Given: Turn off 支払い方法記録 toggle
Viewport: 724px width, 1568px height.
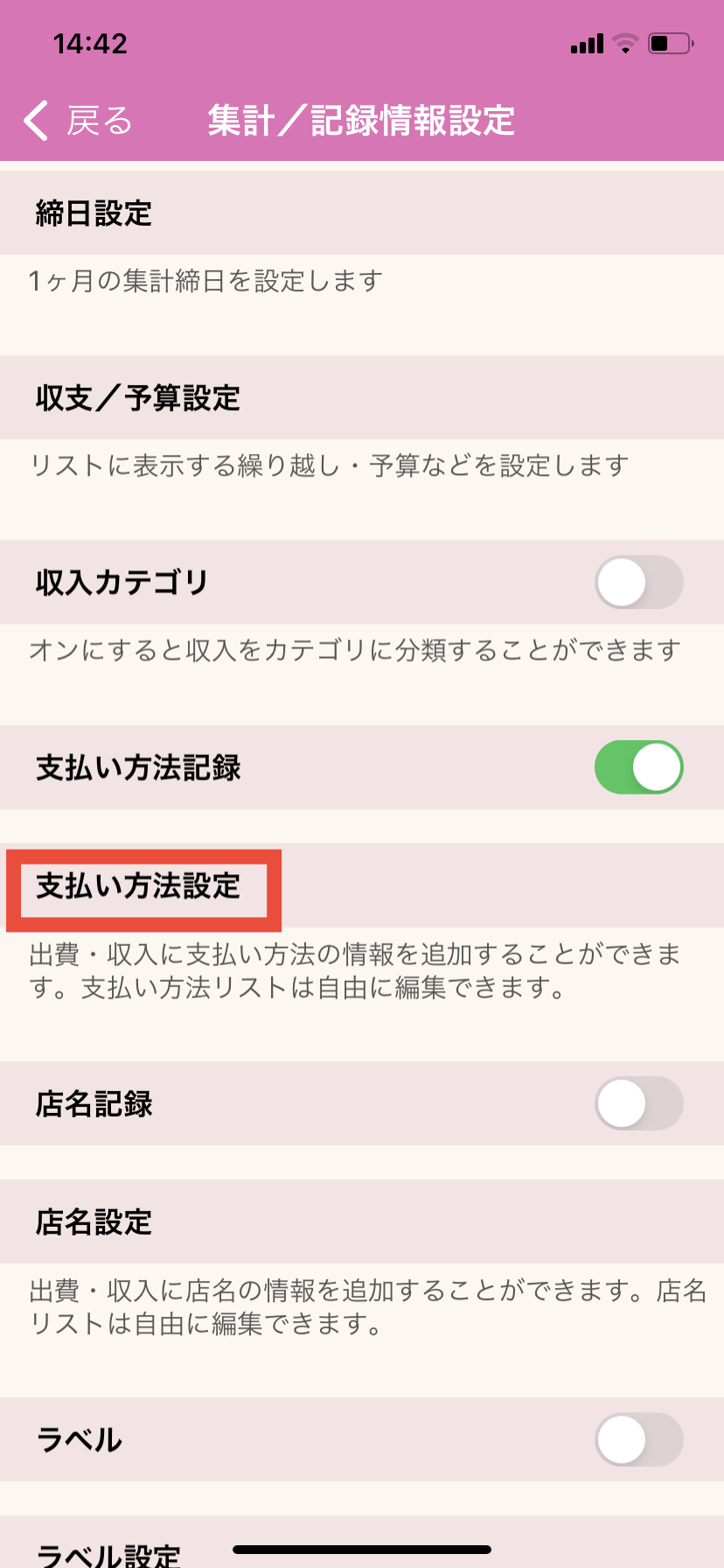Looking at the screenshot, I should tap(638, 767).
